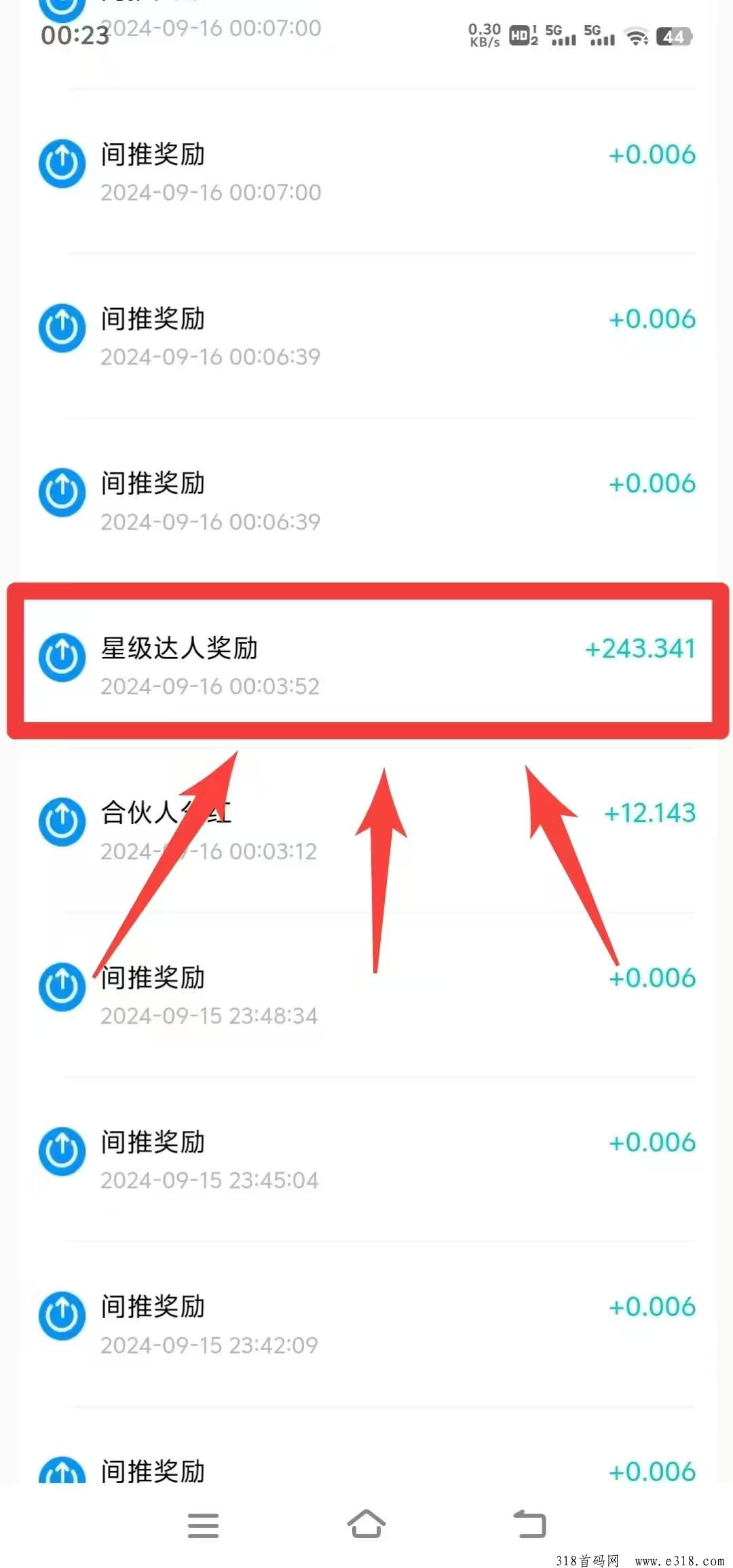733x1568 pixels.
Task: Open 间推奖励 record dated 2024-09-15 23:45:04
Action: tap(367, 1159)
